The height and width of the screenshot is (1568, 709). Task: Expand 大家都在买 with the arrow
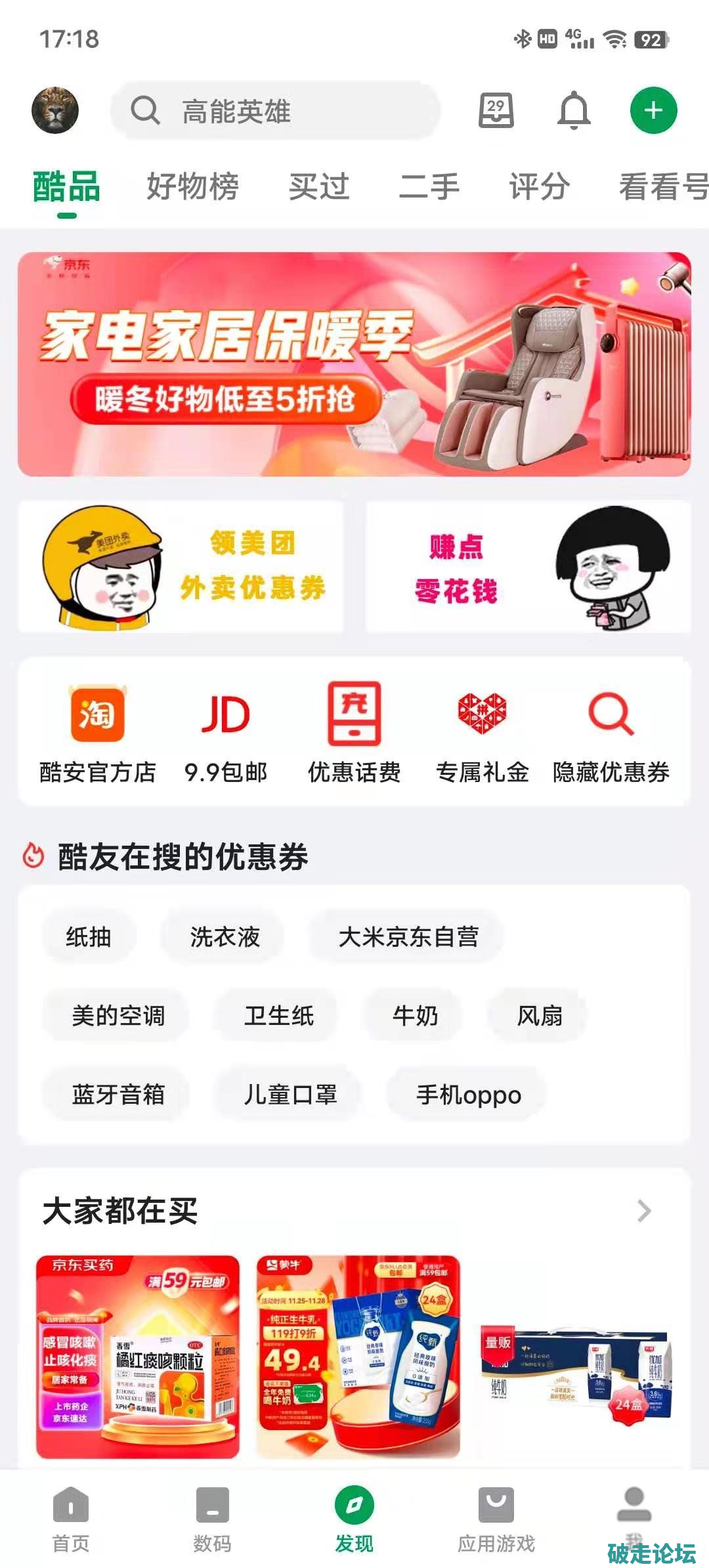[x=644, y=1211]
